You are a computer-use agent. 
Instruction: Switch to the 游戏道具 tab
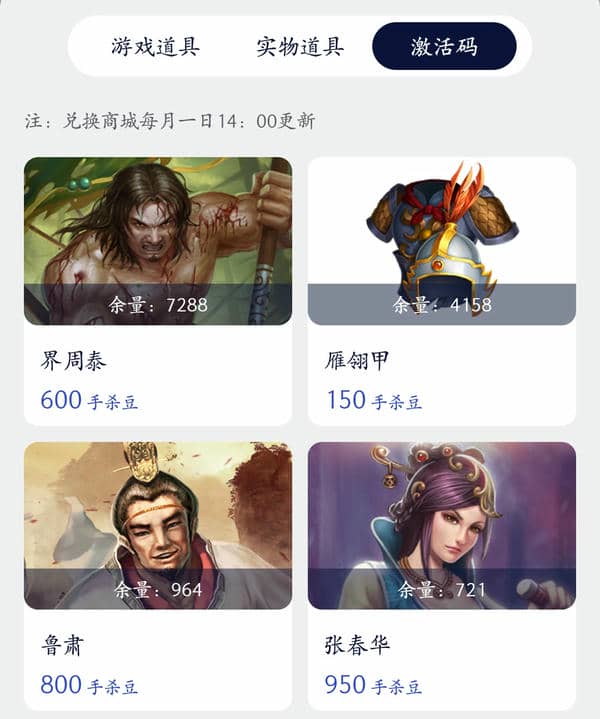pyautogui.click(x=155, y=46)
